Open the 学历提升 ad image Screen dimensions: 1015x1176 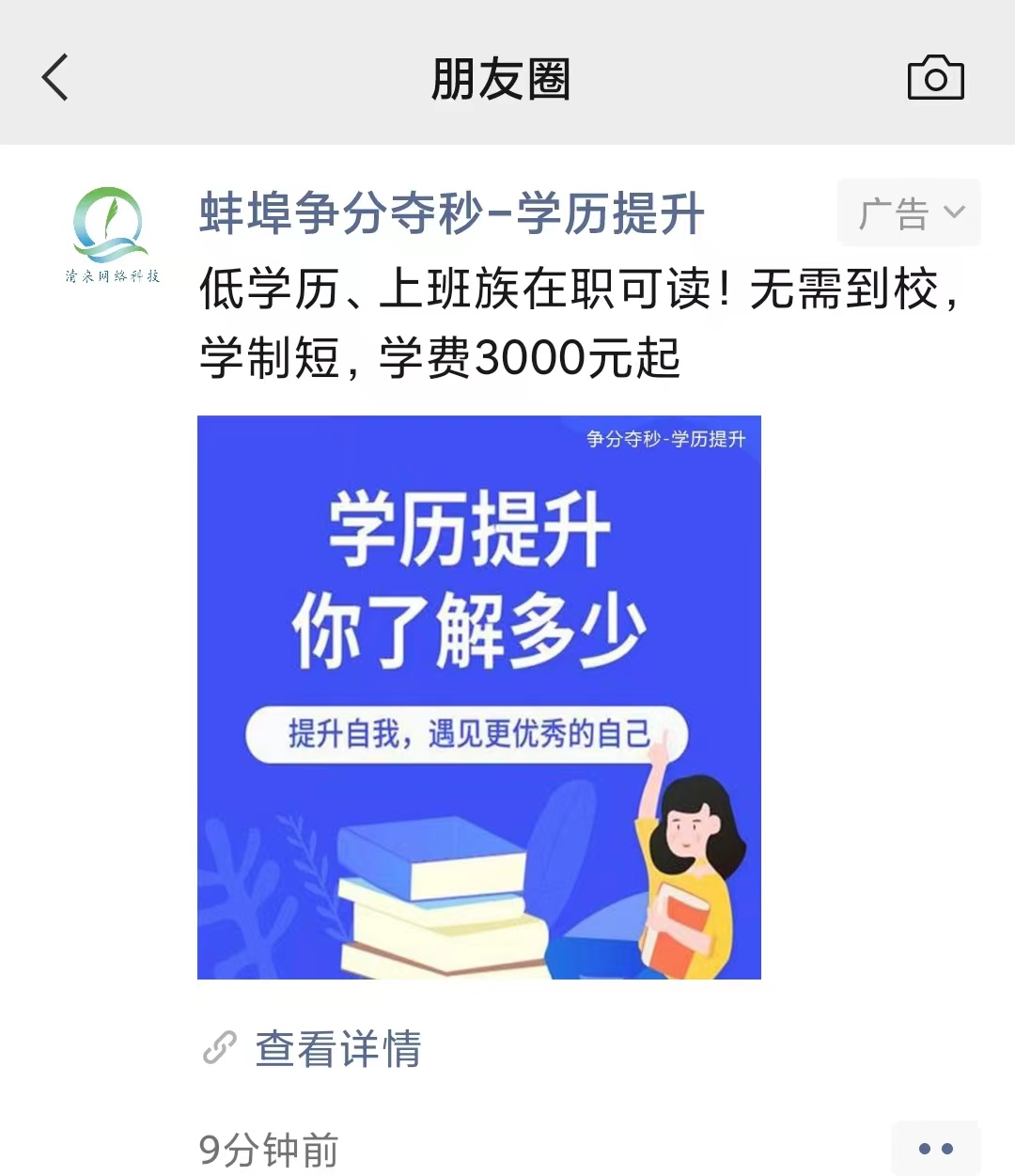coord(478,697)
